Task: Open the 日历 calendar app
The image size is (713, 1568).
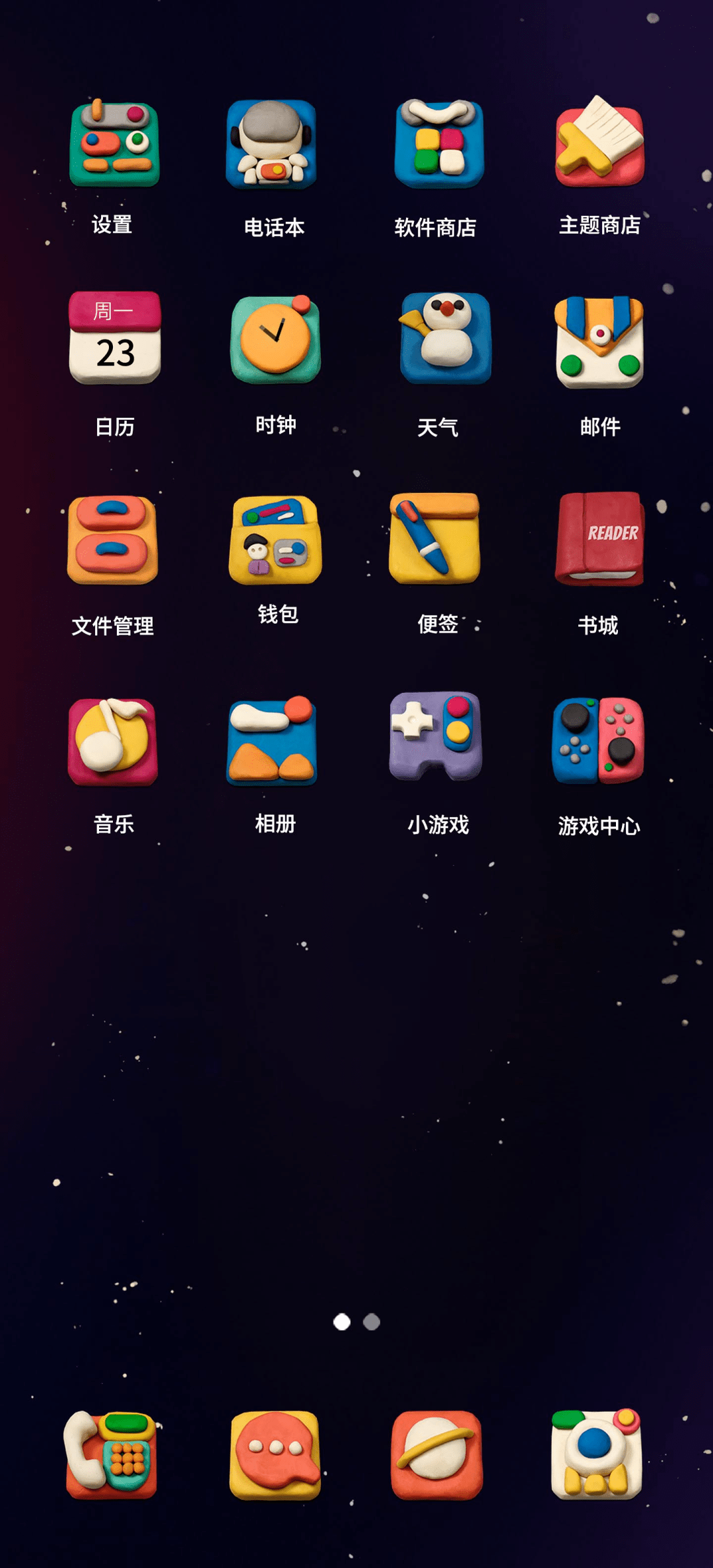Action: [115, 338]
